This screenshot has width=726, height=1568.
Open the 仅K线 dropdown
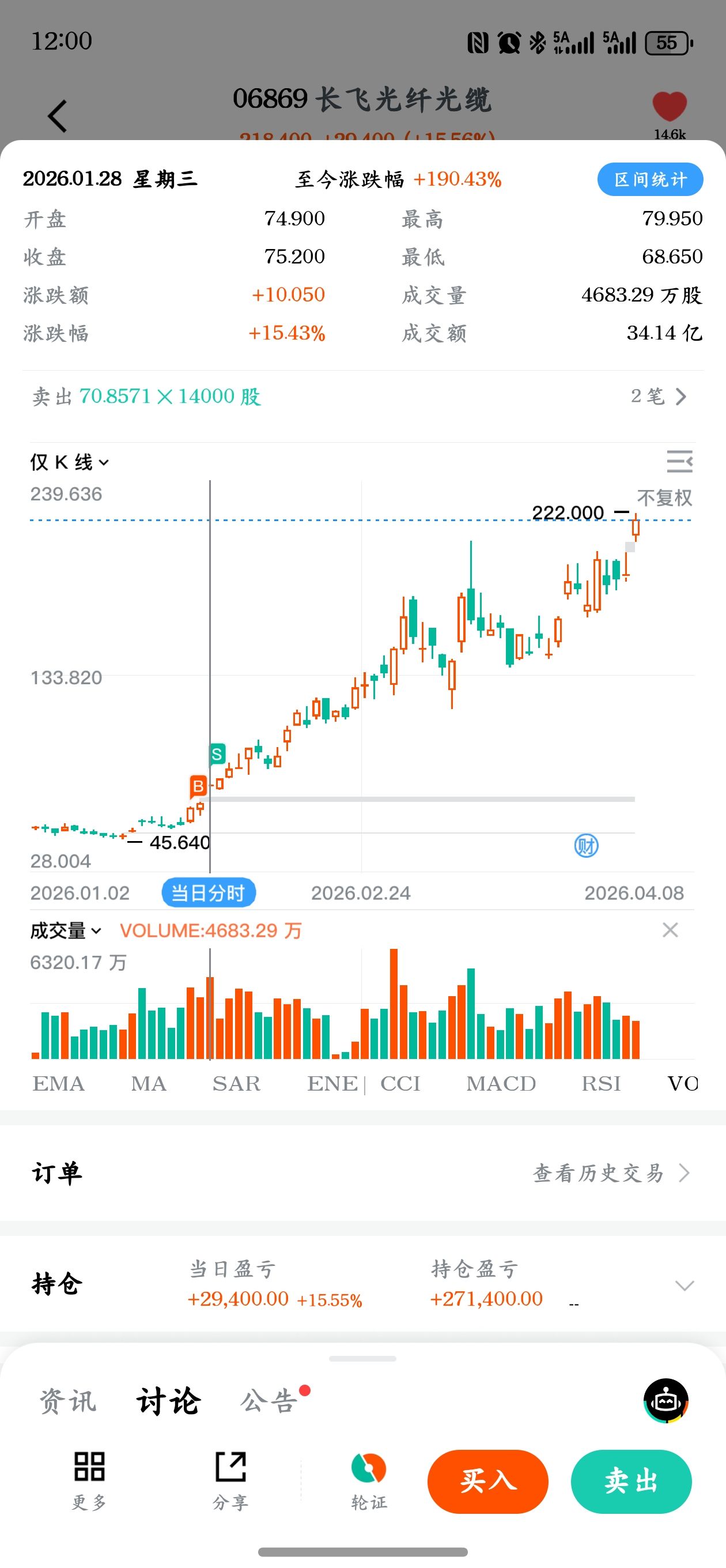(x=69, y=462)
